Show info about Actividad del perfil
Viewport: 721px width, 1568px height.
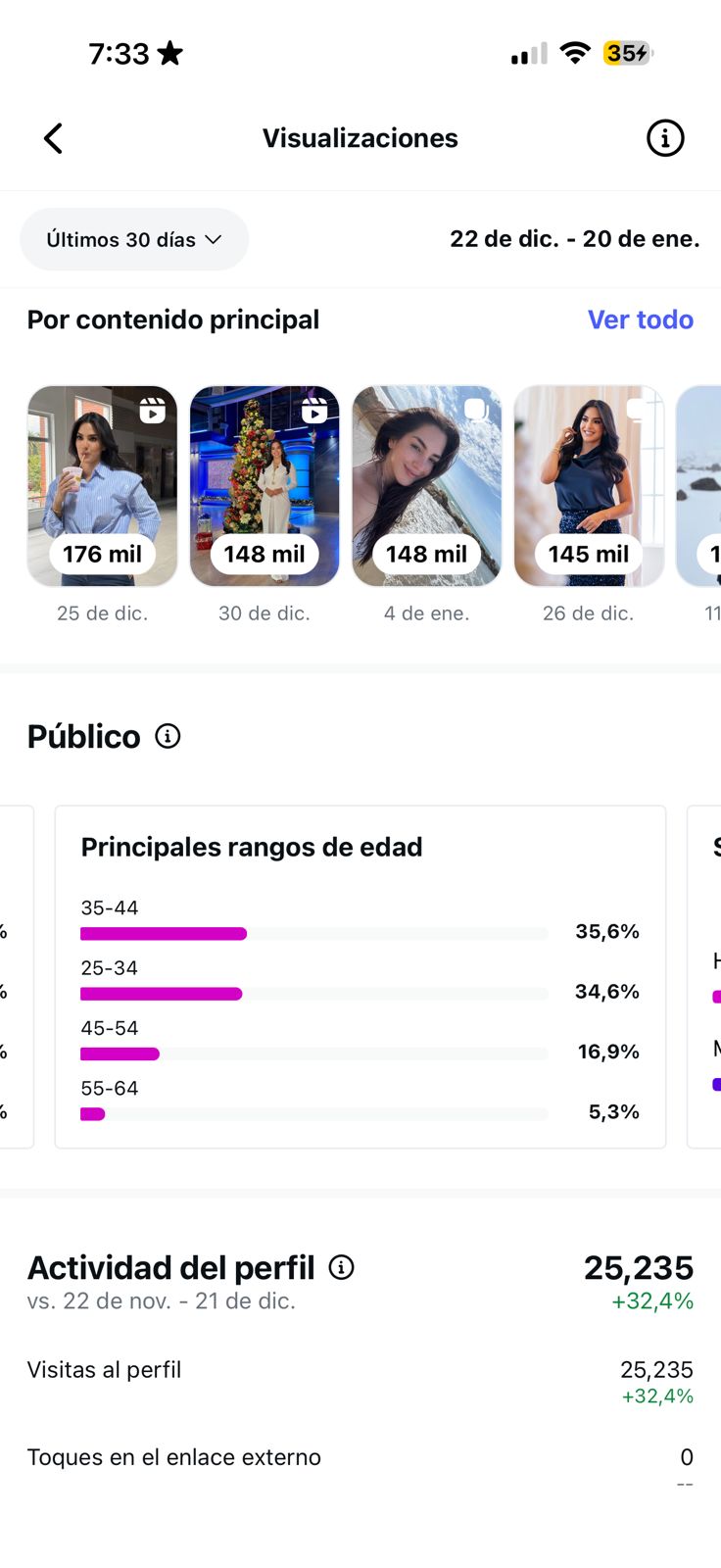click(x=341, y=1267)
